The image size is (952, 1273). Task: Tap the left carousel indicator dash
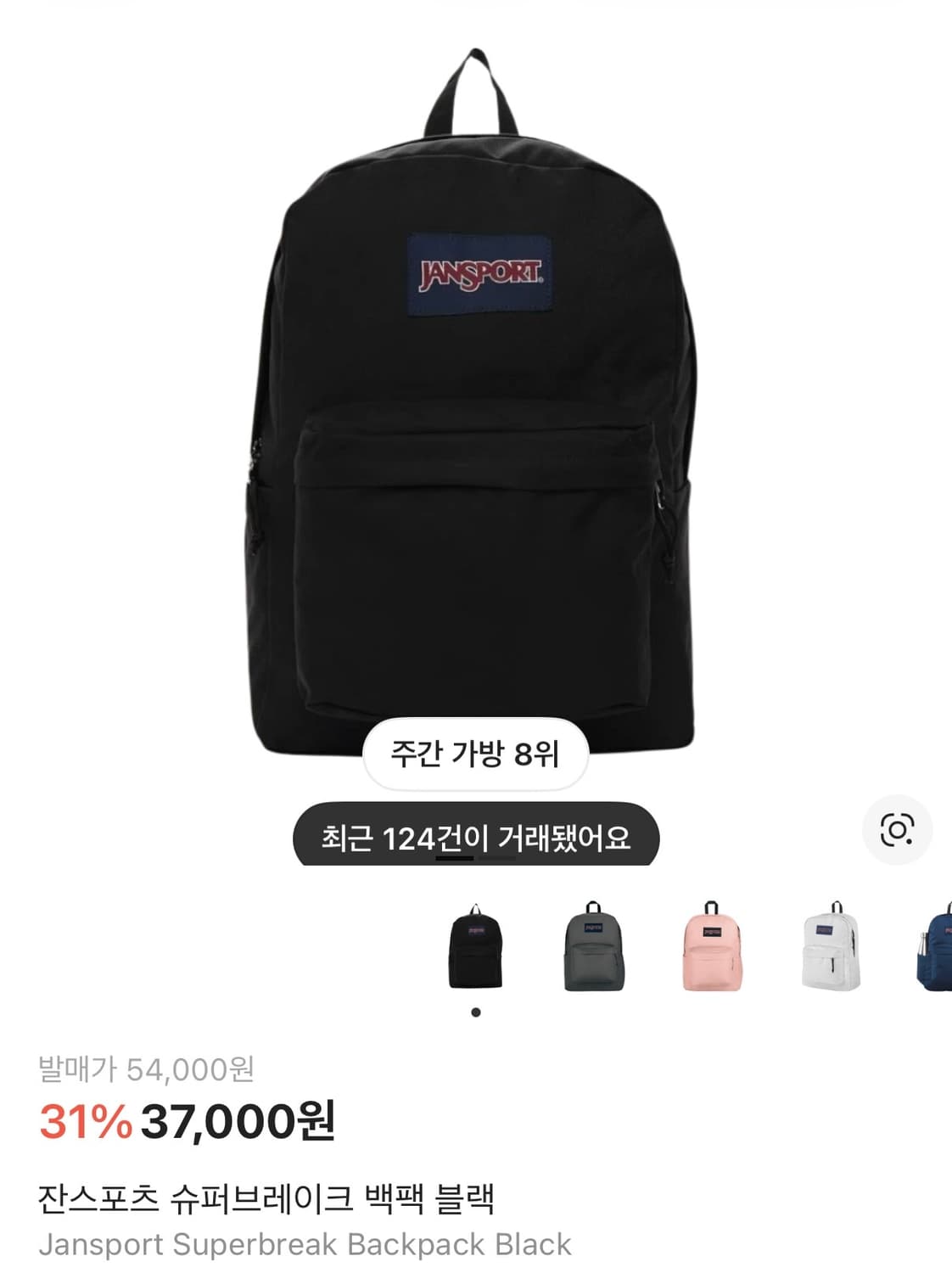click(453, 859)
